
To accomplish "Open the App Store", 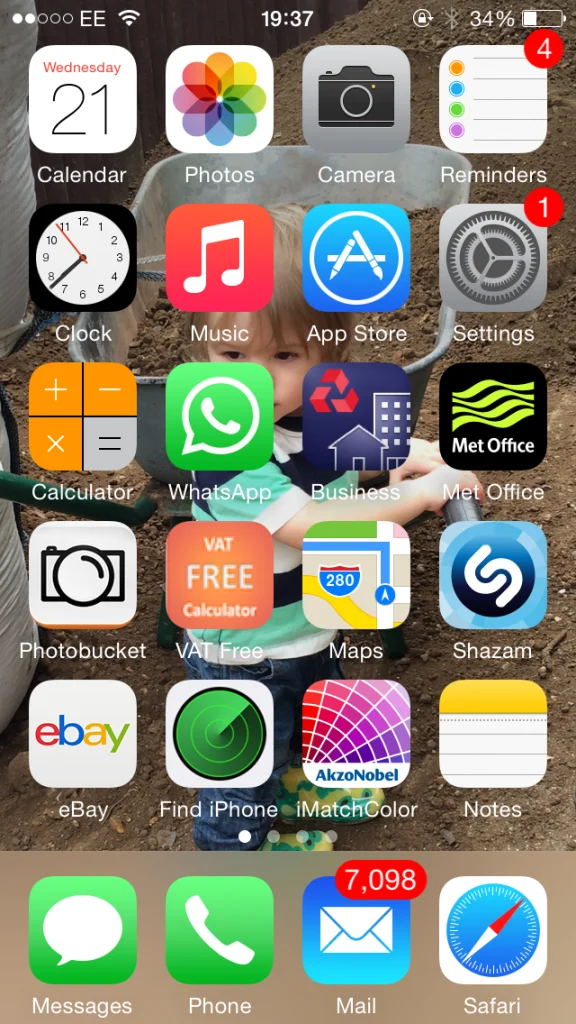I will [356, 258].
